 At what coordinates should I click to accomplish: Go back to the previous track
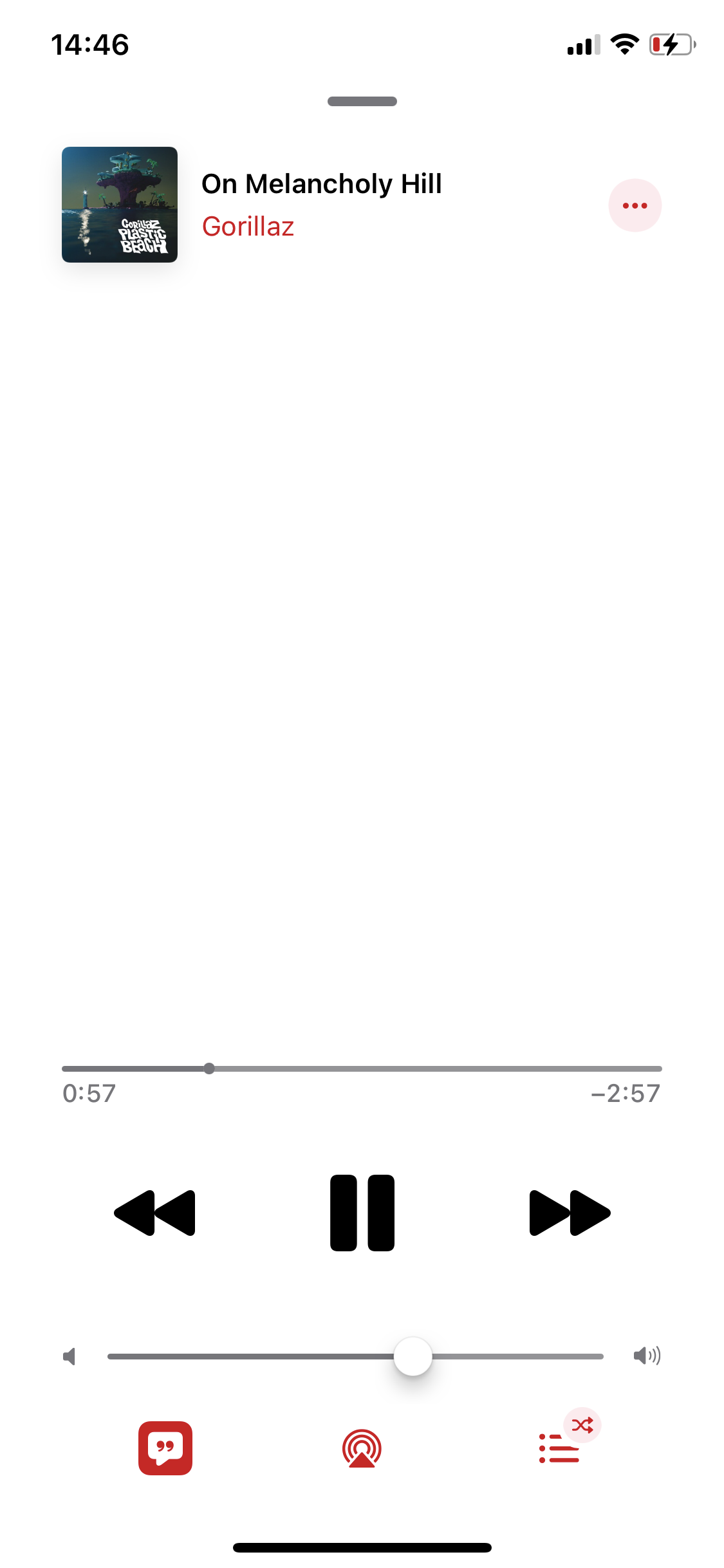[155, 1213]
